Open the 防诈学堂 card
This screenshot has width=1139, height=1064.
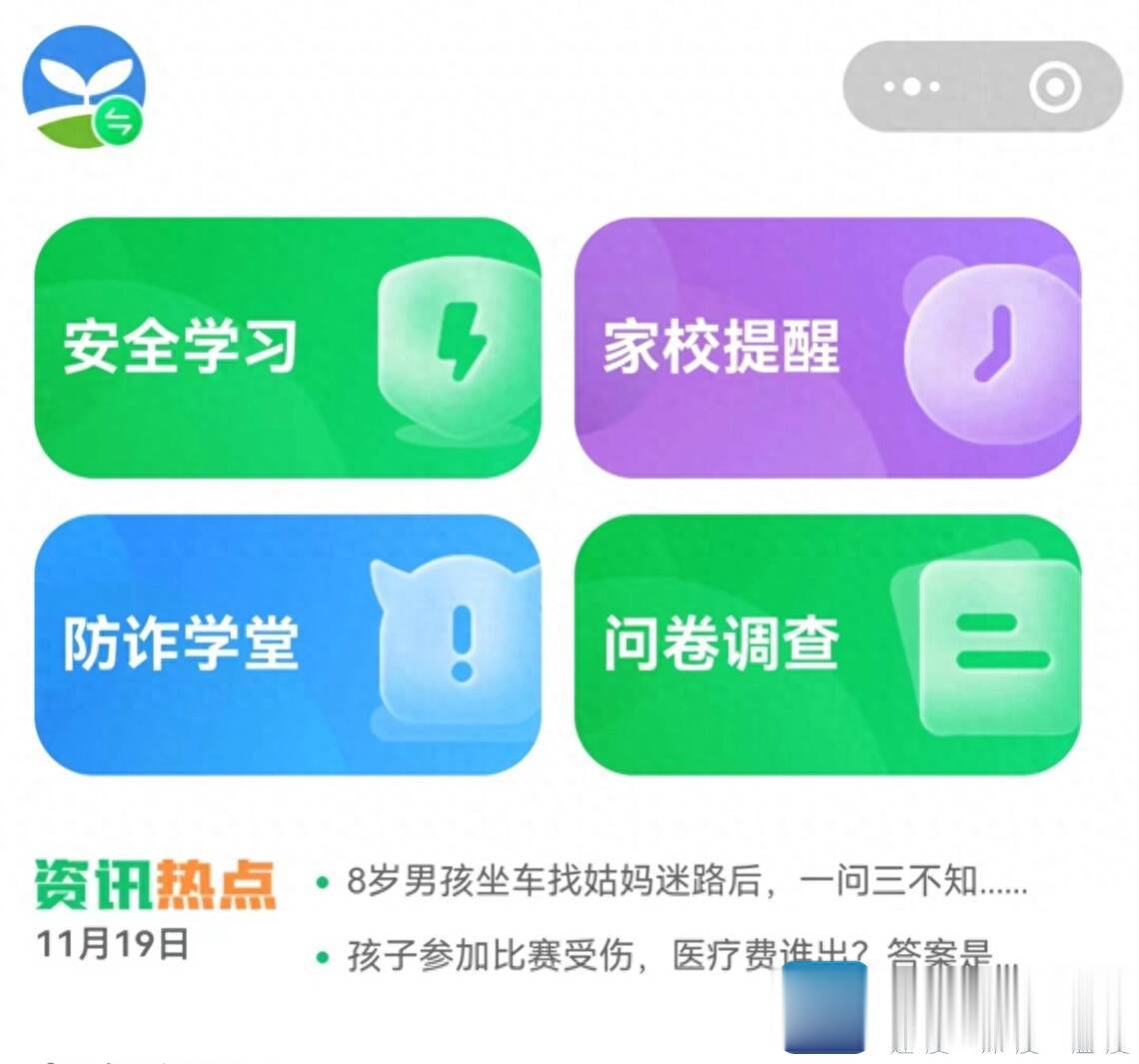[x=288, y=644]
